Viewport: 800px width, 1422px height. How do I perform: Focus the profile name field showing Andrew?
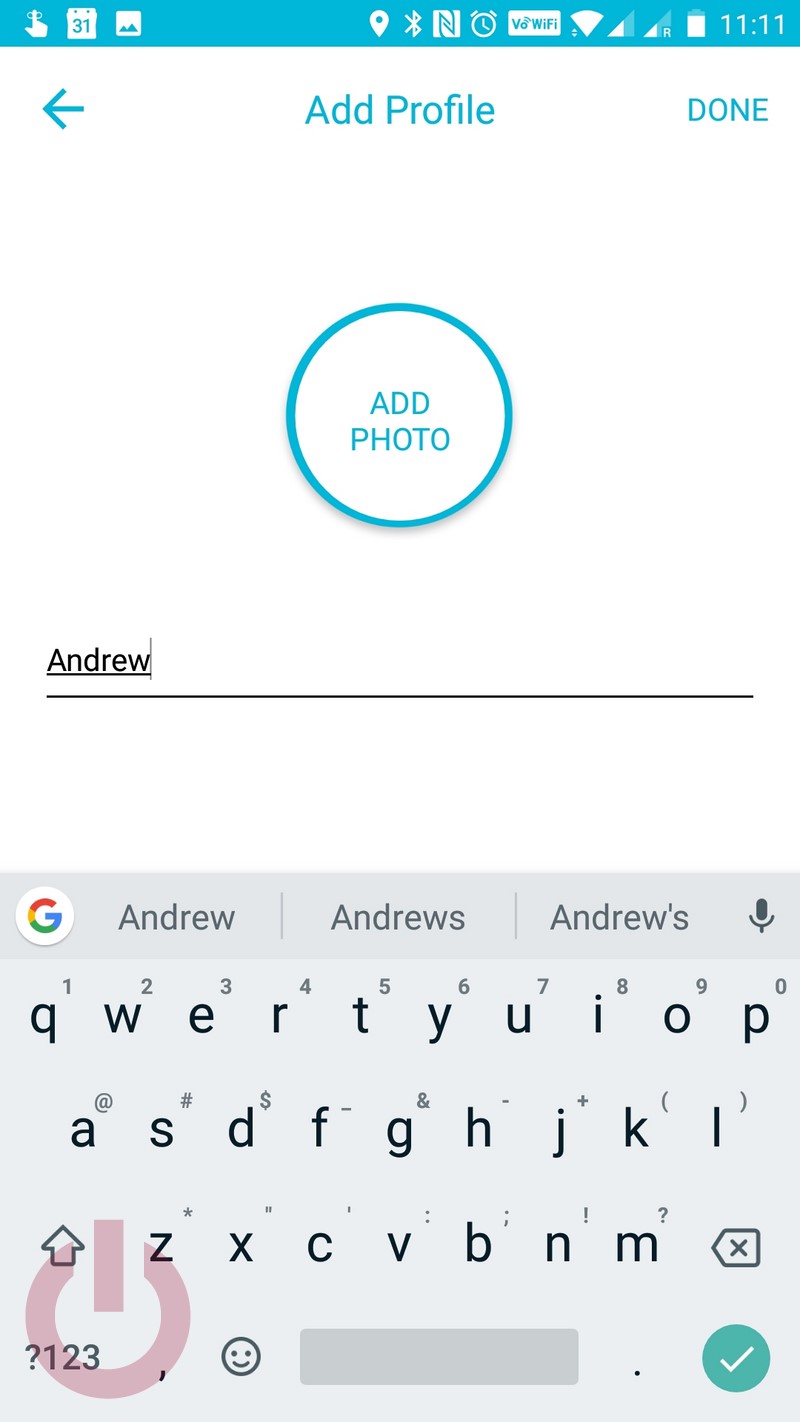[399, 662]
